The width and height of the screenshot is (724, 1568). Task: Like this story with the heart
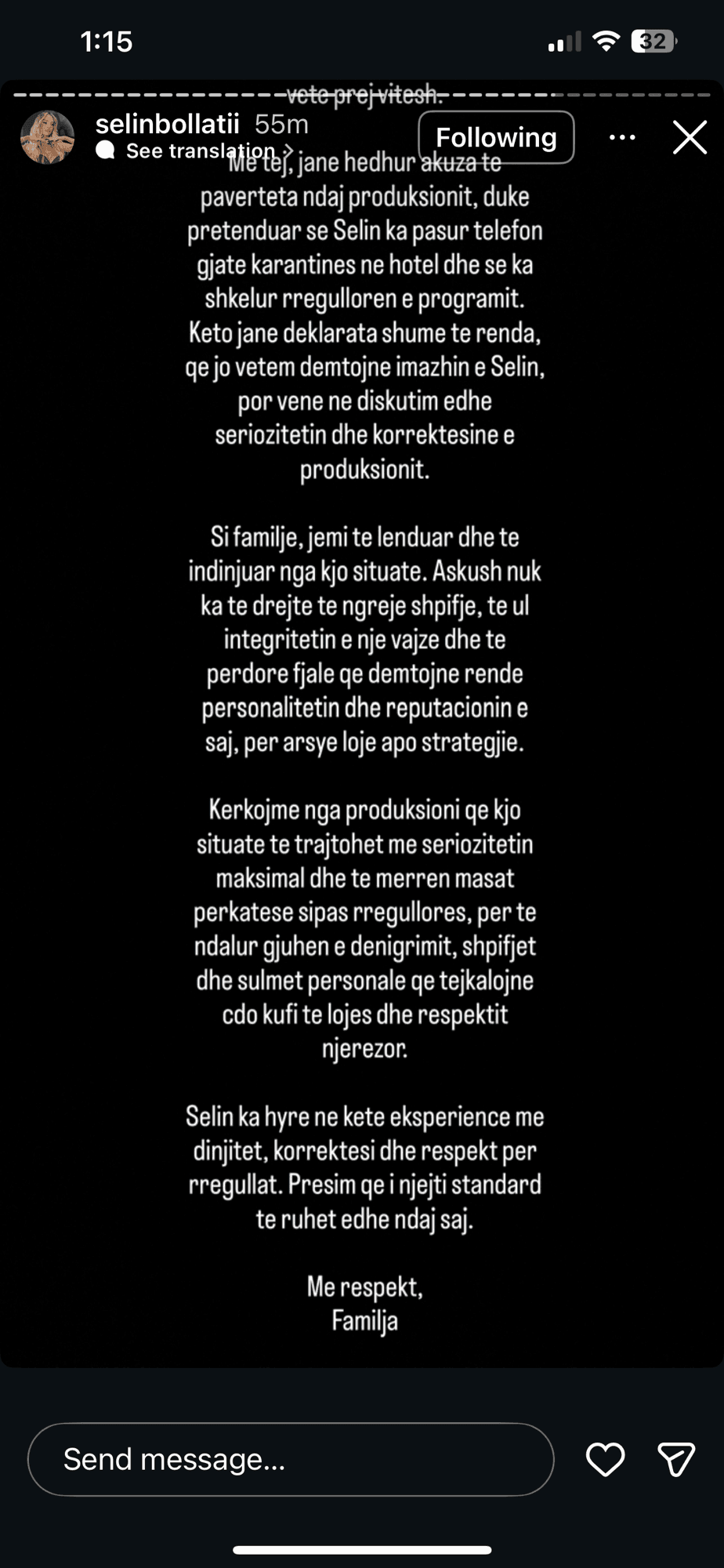(605, 1459)
